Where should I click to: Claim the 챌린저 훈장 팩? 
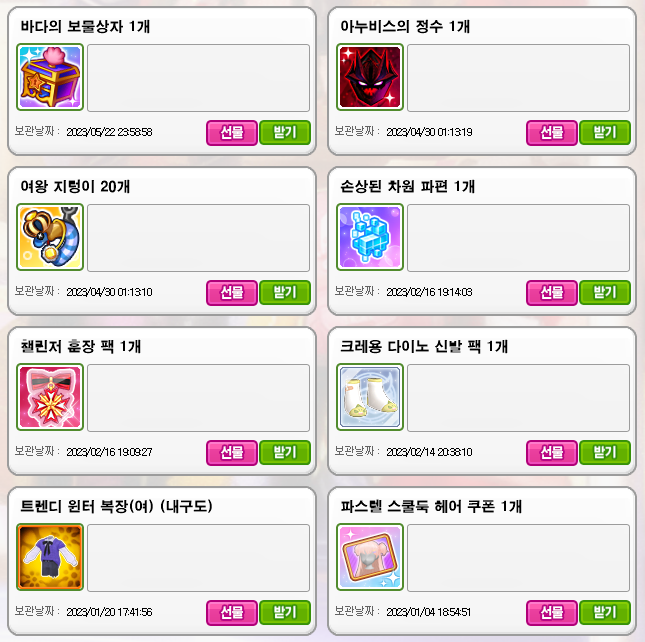coord(285,452)
